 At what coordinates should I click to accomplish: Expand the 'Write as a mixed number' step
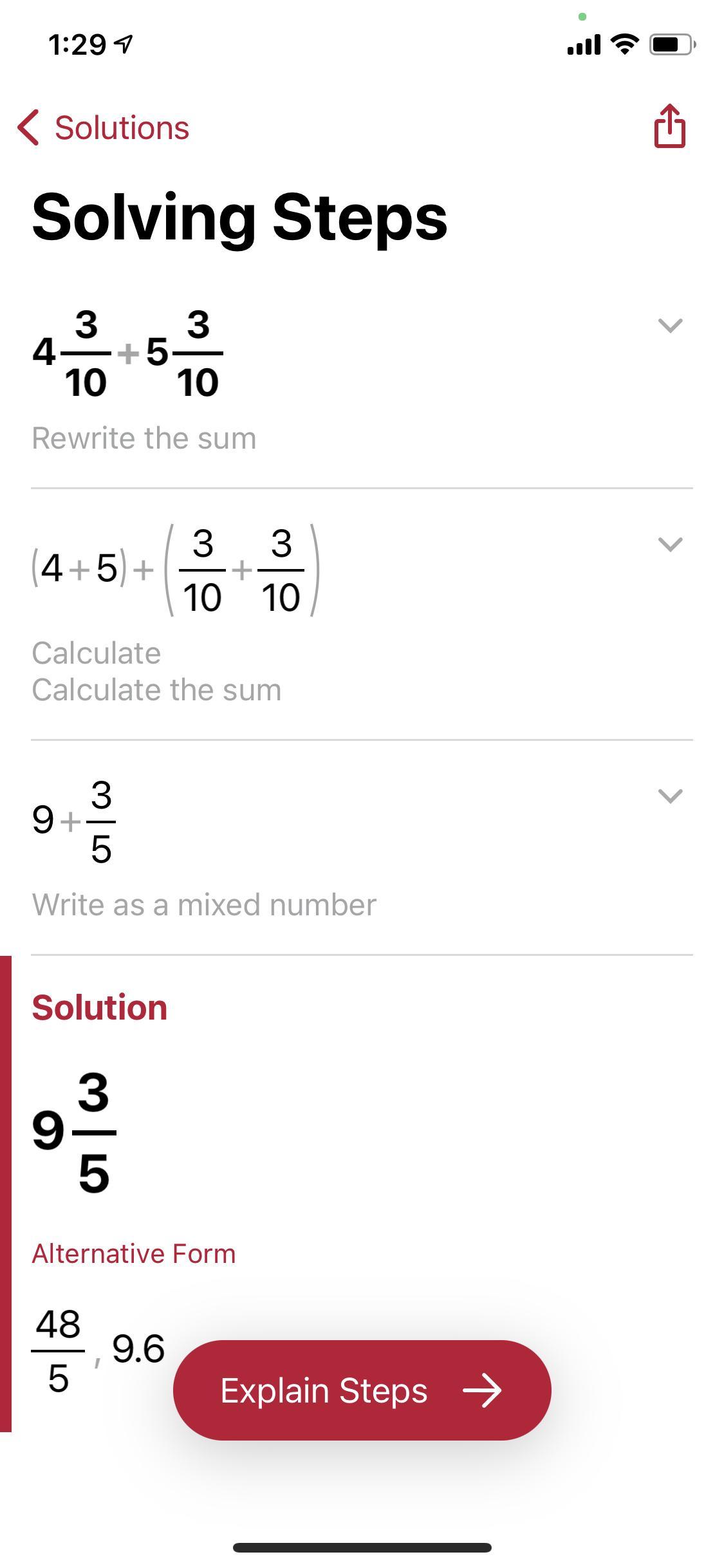click(x=670, y=796)
